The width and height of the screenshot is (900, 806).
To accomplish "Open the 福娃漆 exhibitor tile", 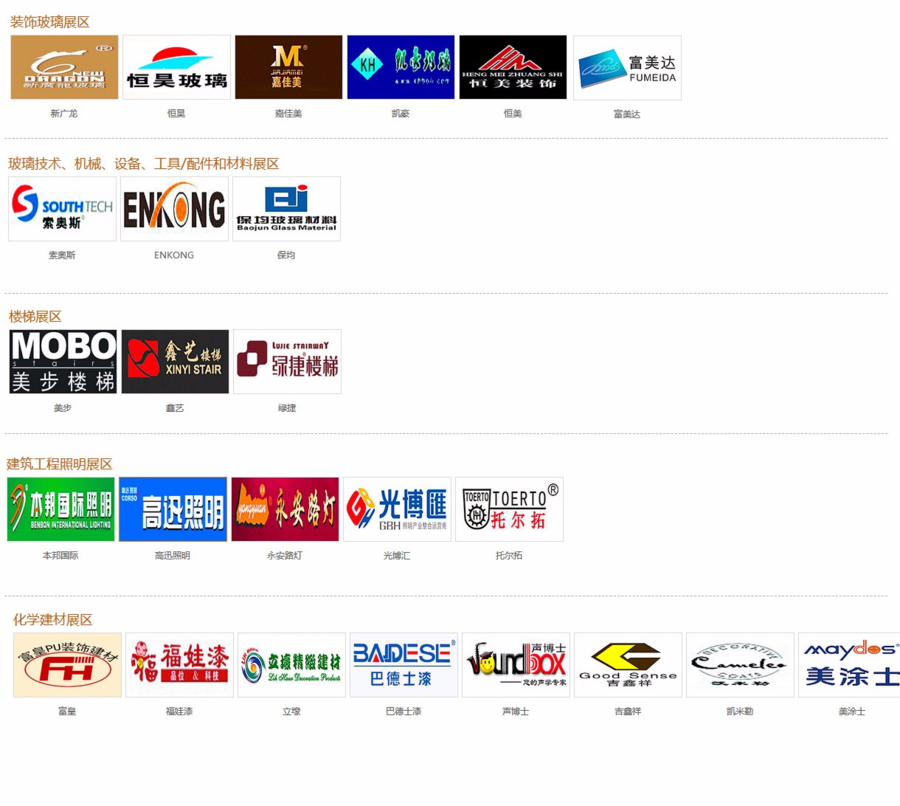I will coord(179,665).
